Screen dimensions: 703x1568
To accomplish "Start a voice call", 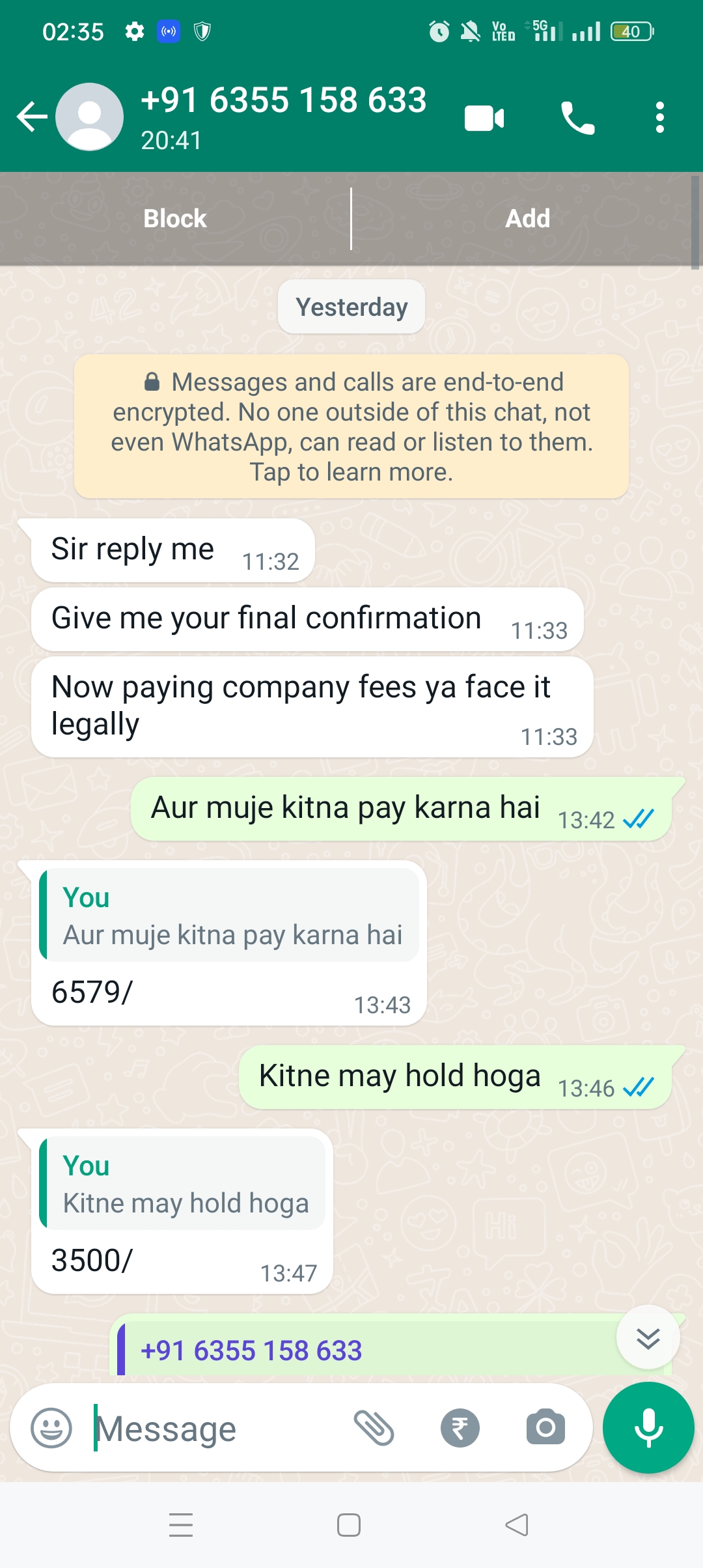I will pos(577,118).
